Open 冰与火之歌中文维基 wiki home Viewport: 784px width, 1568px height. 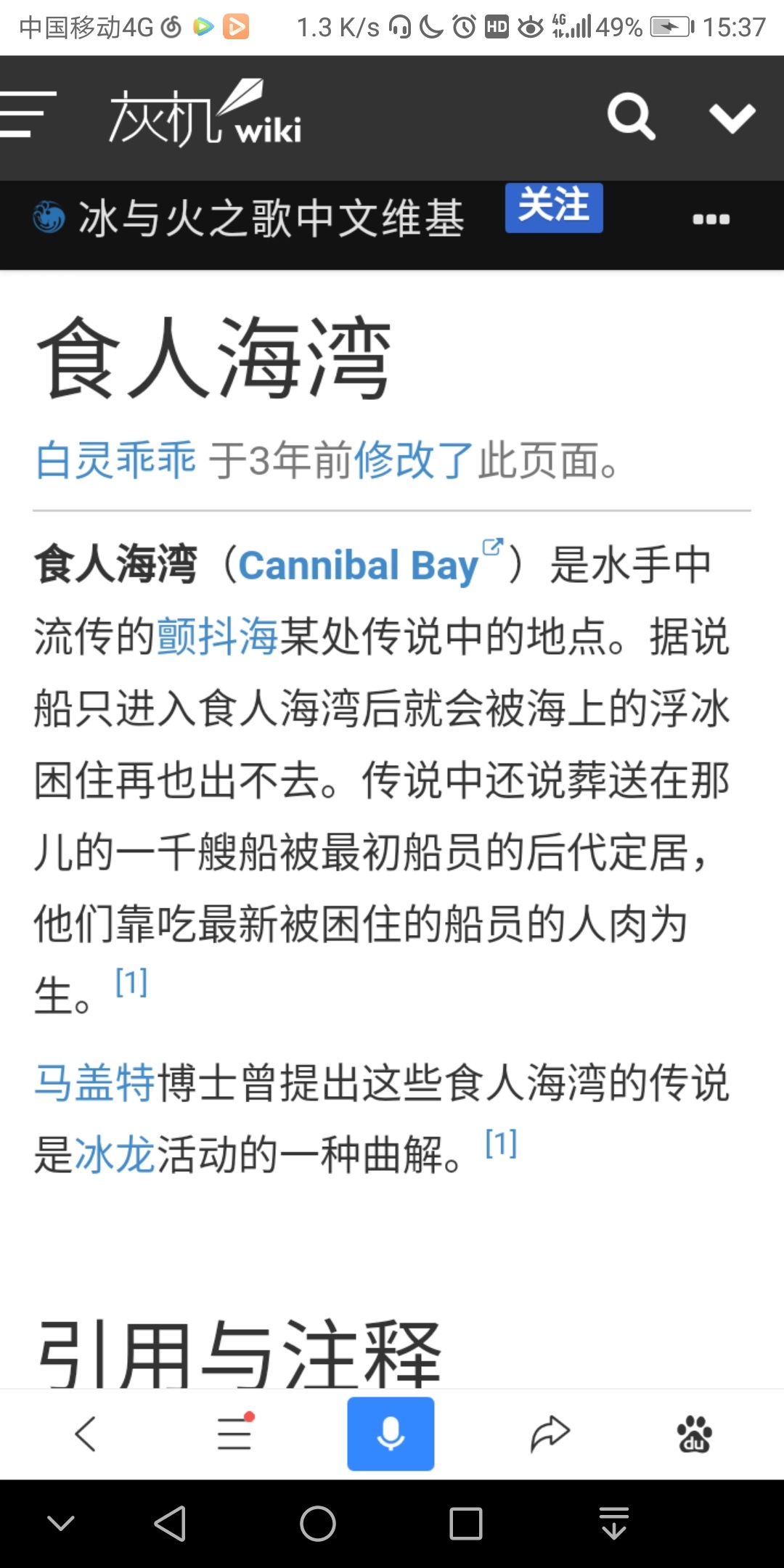(x=271, y=219)
